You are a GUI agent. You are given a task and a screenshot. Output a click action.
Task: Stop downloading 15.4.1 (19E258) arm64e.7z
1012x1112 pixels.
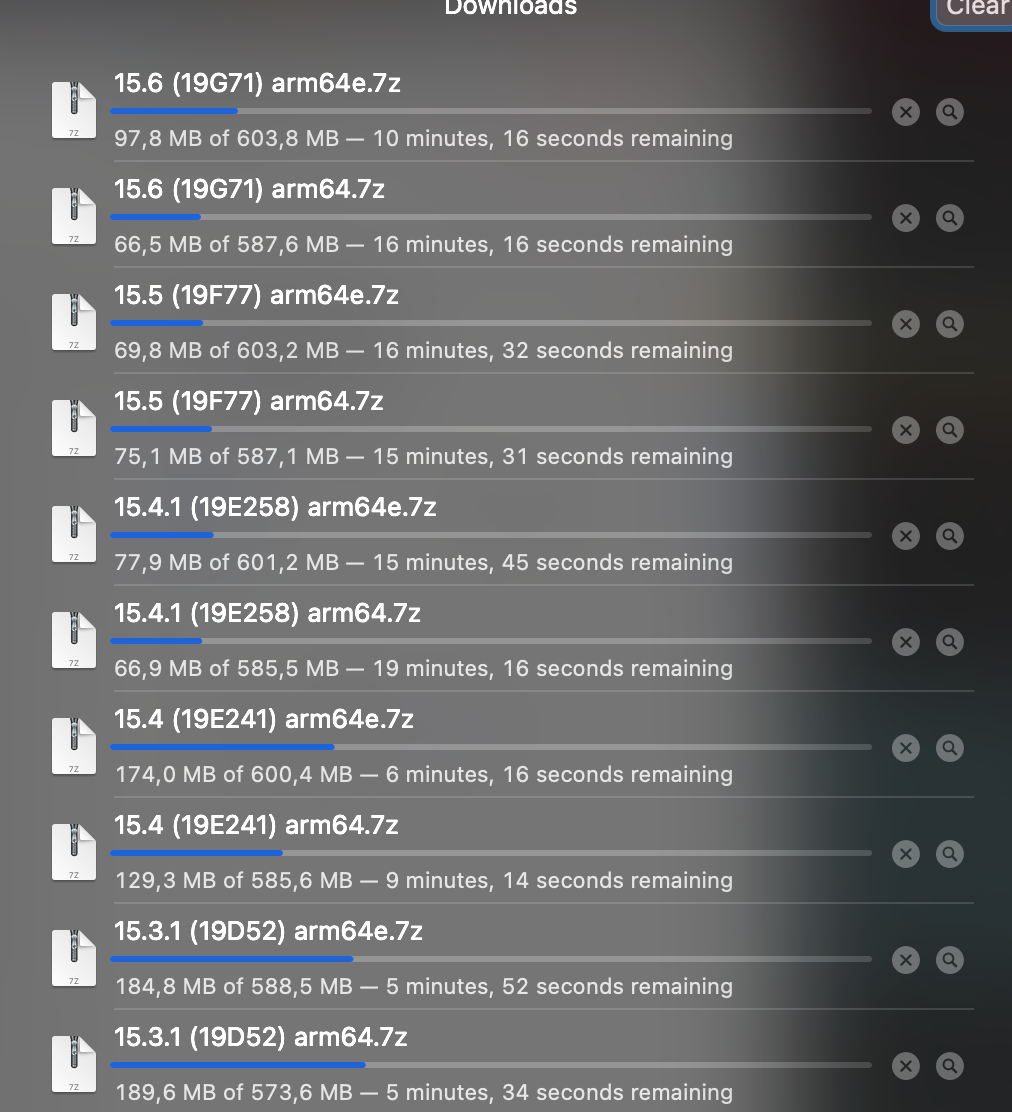(x=906, y=536)
